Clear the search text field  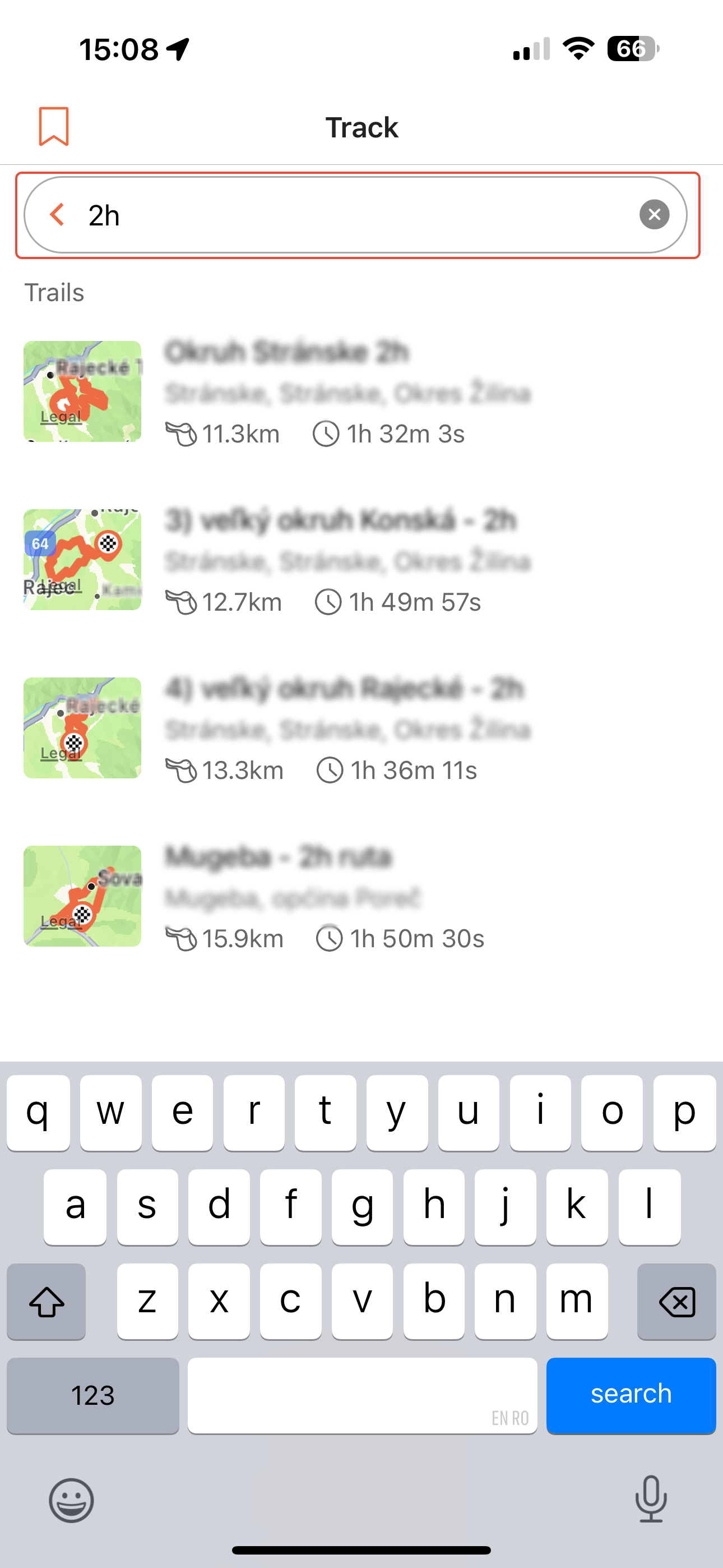[x=654, y=215]
